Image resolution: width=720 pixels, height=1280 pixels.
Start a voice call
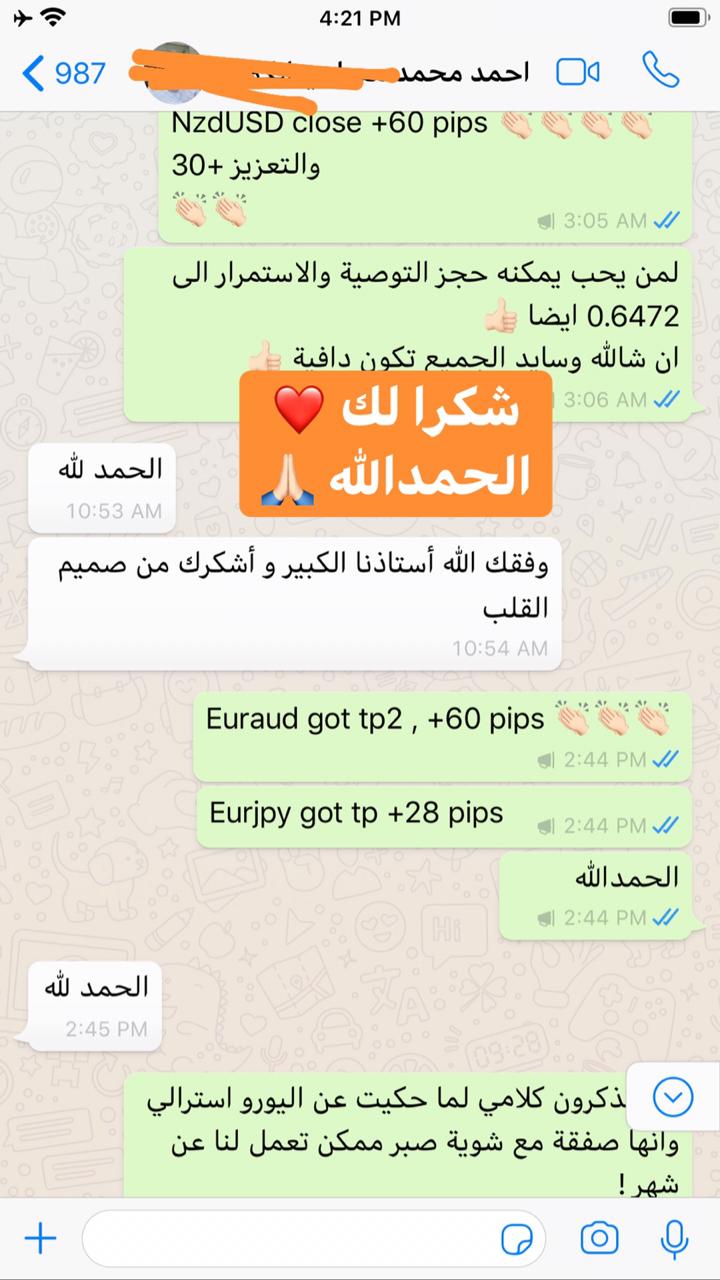tap(660, 71)
